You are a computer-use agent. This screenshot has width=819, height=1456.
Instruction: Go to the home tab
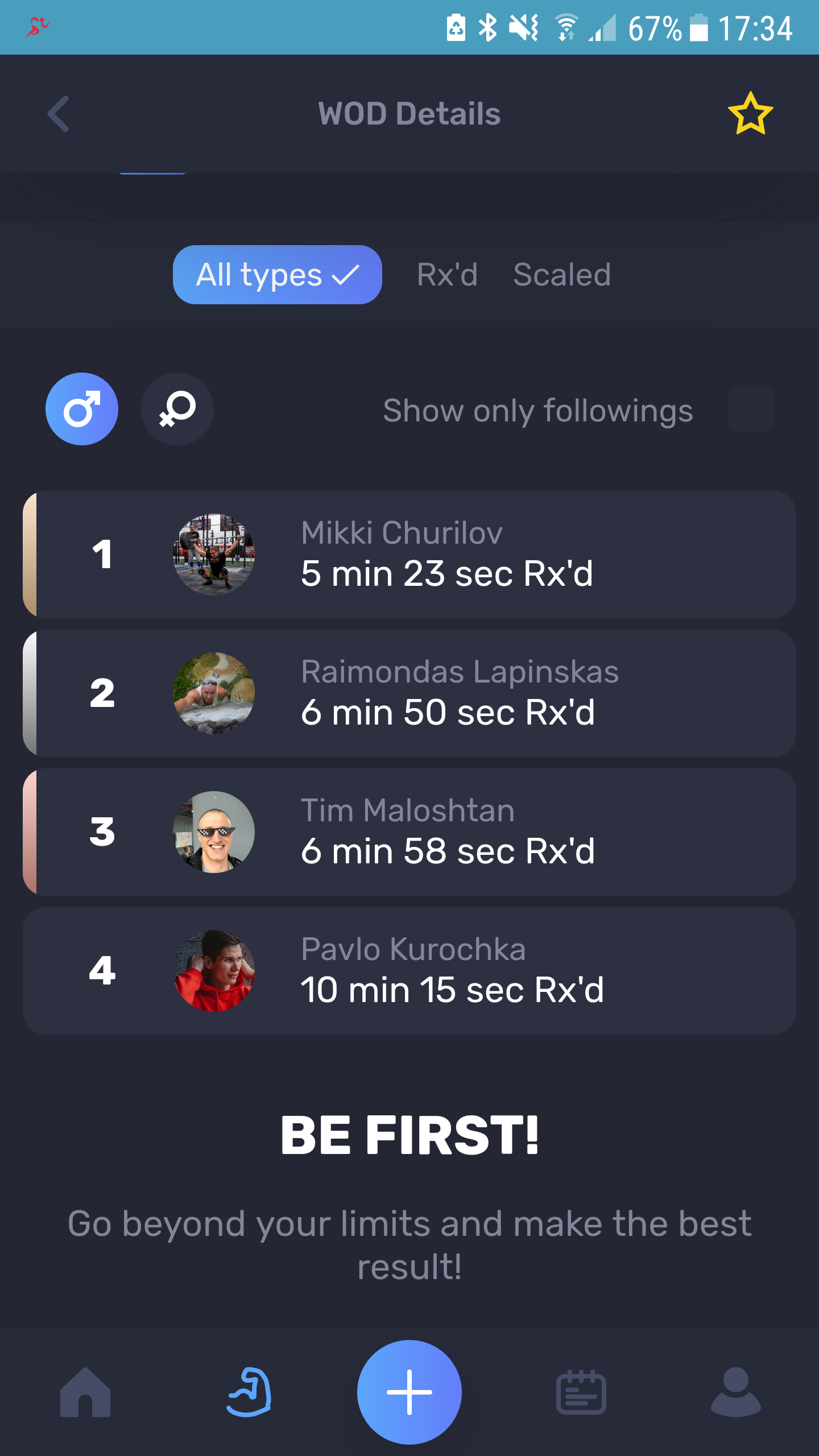point(85,1392)
